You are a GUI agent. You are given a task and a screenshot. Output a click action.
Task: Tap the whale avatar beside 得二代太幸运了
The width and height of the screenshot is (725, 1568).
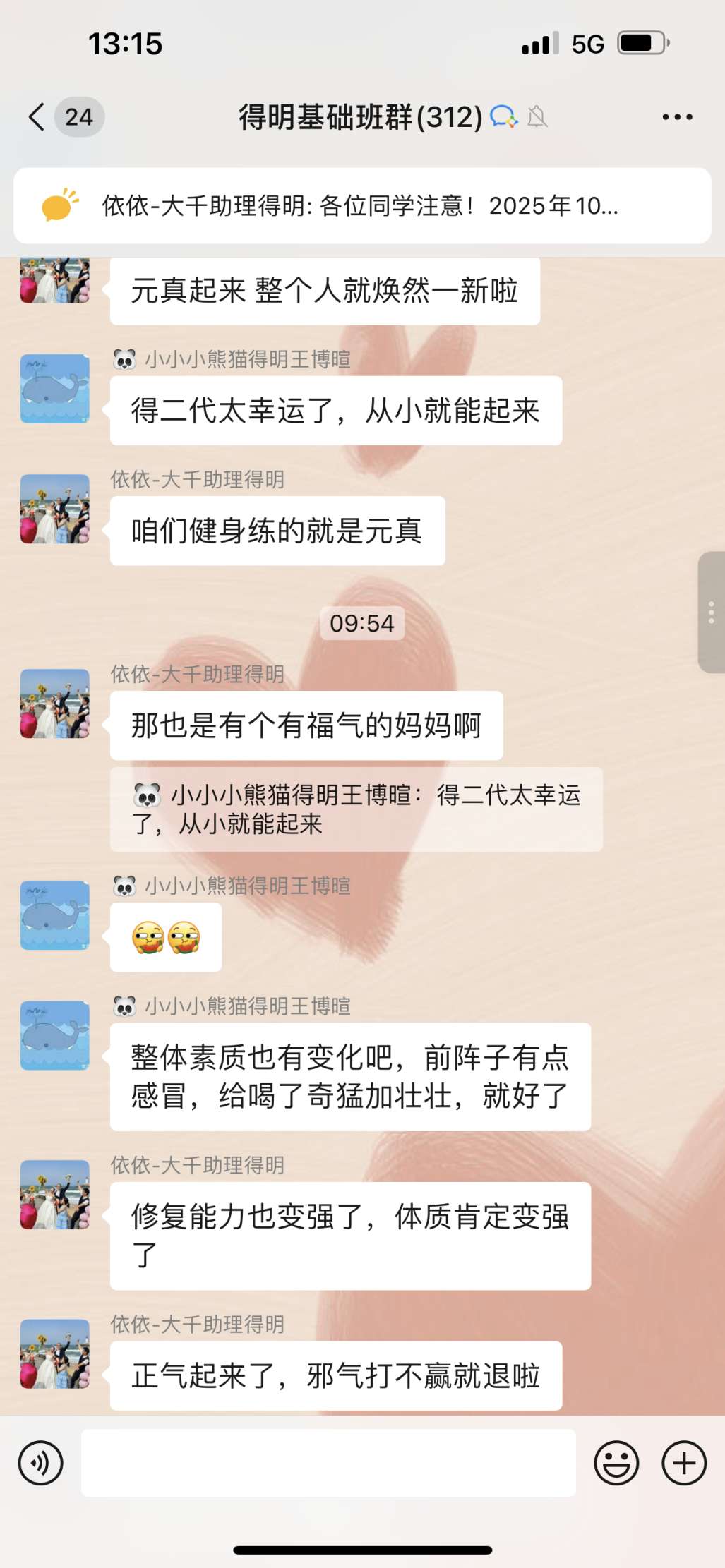pyautogui.click(x=55, y=389)
